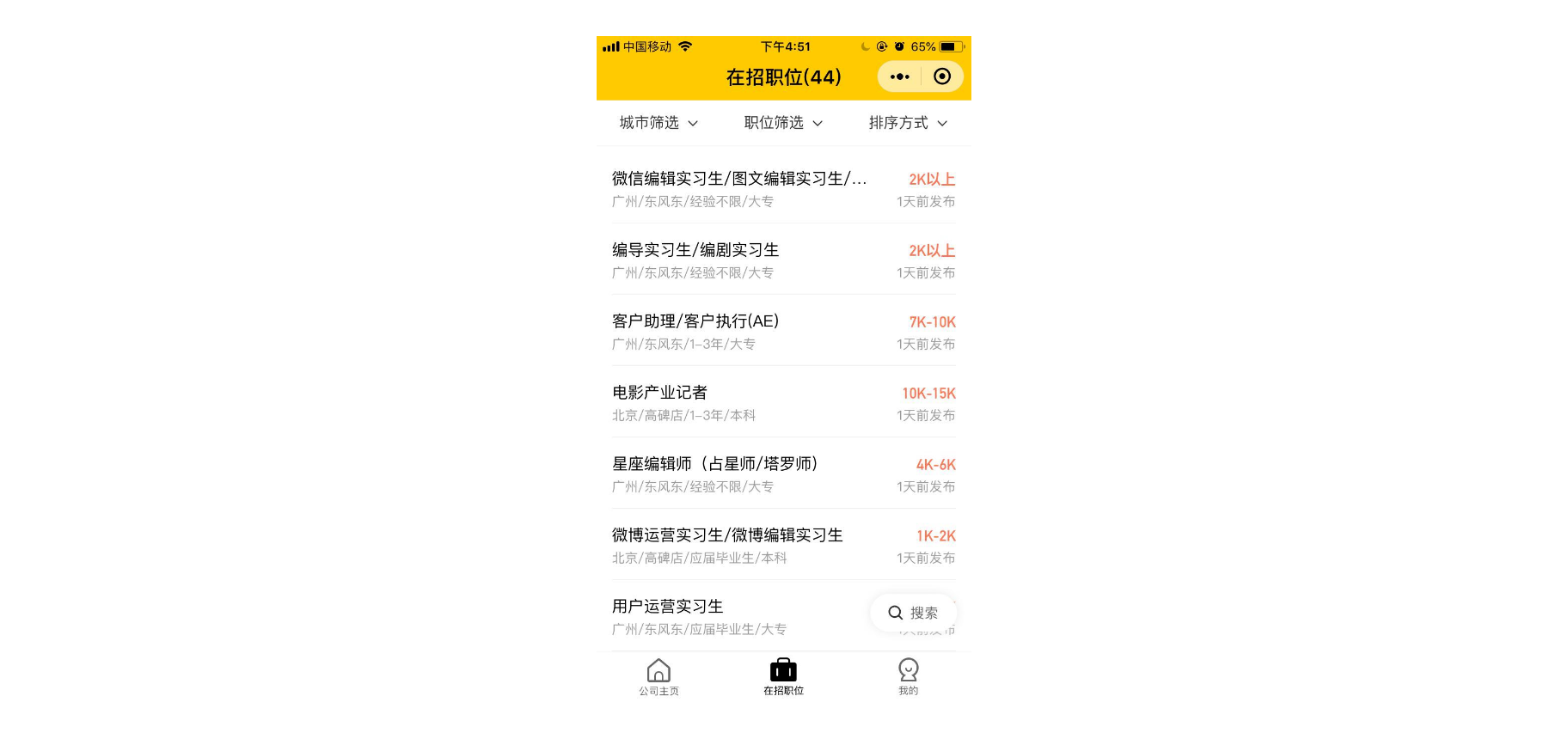Go to the 我的 tab
Viewport: 1568px width, 739px height.
coord(908,676)
